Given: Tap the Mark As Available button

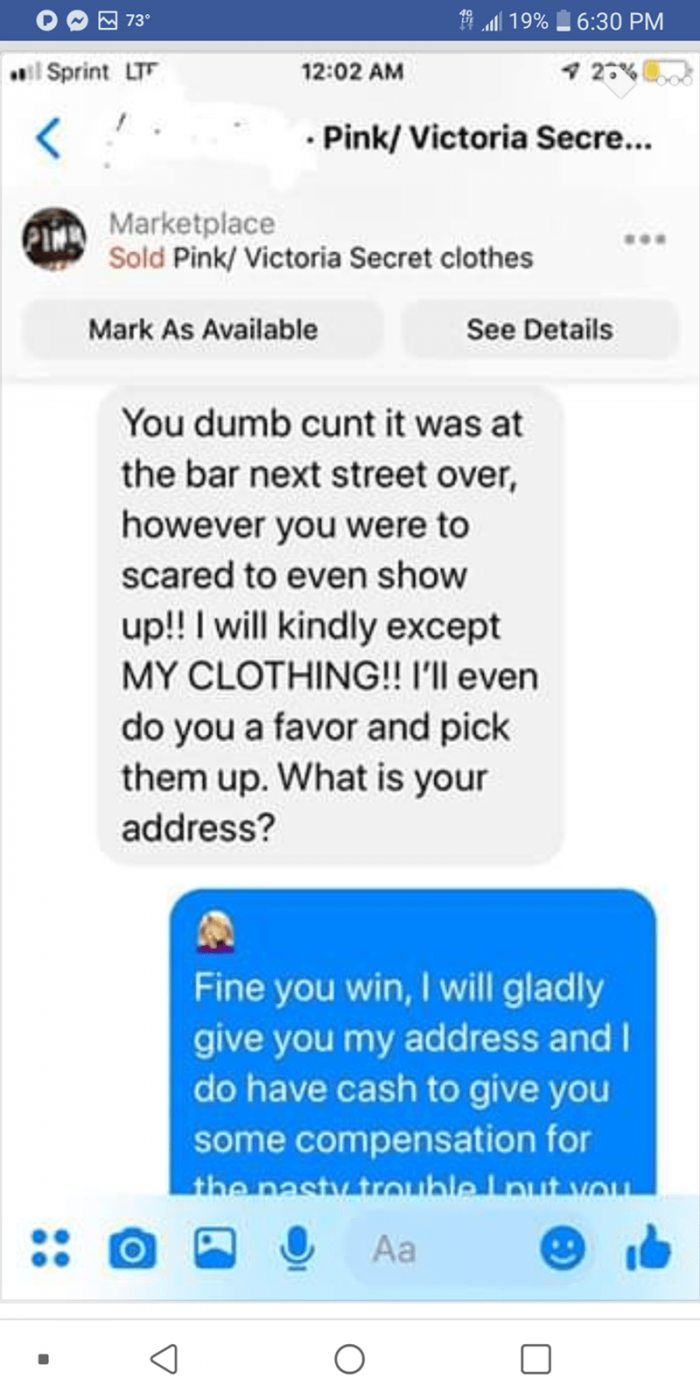Looking at the screenshot, I should pyautogui.click(x=203, y=329).
